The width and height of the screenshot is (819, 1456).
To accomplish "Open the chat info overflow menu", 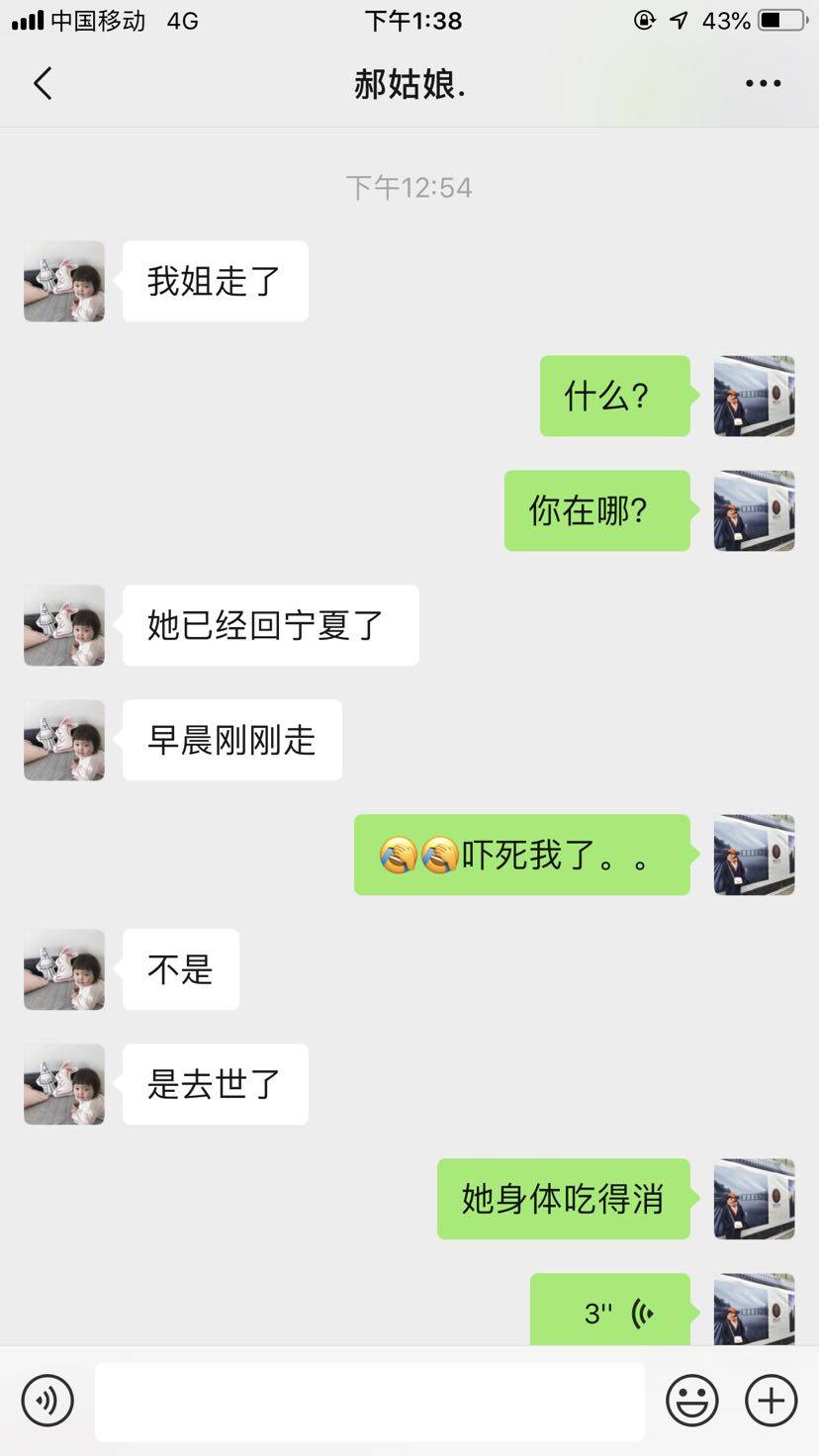I will tap(763, 84).
